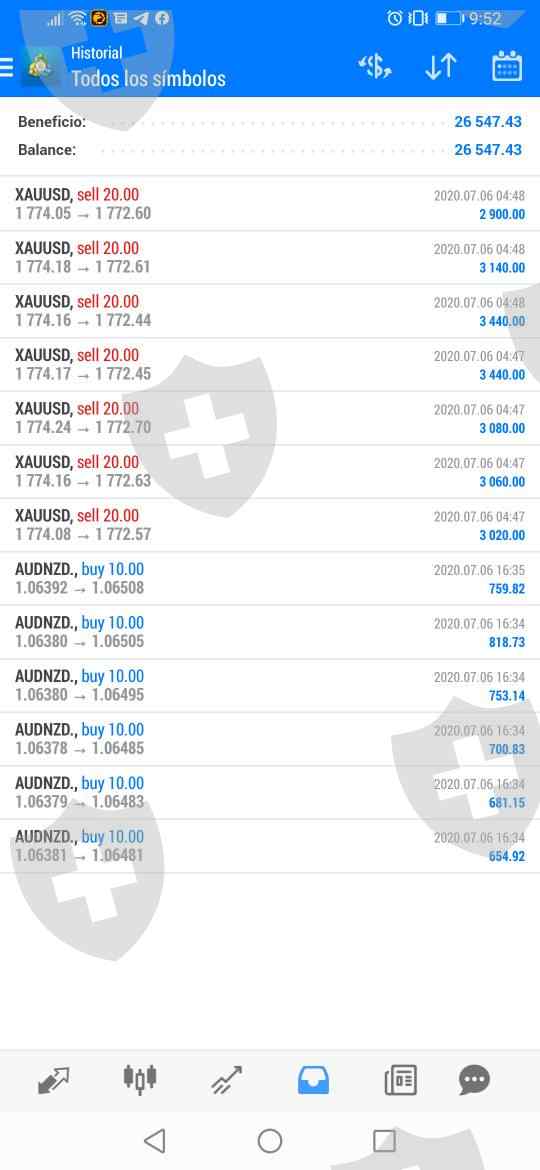Expand the AUDNZD buy trade with 818.73 profit

(270, 632)
